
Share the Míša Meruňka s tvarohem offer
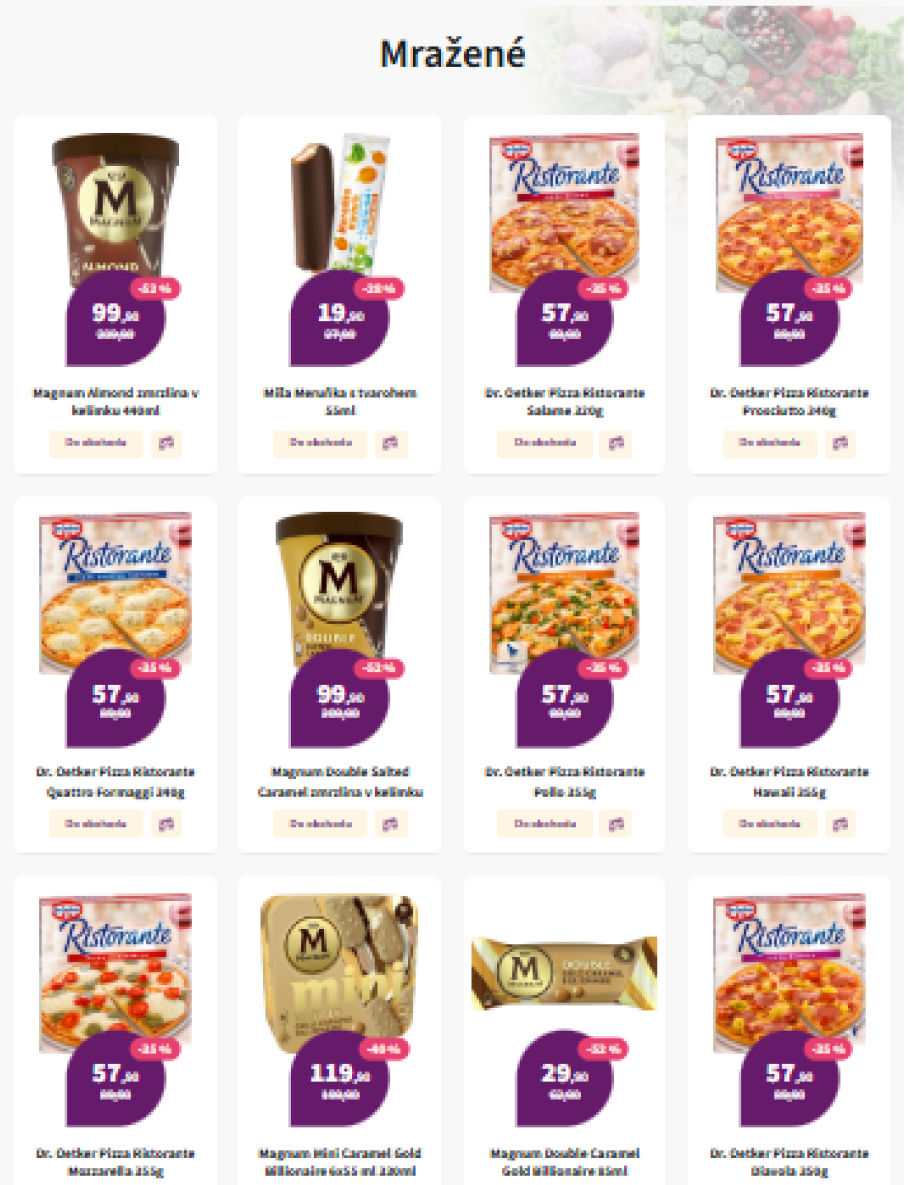point(391,443)
